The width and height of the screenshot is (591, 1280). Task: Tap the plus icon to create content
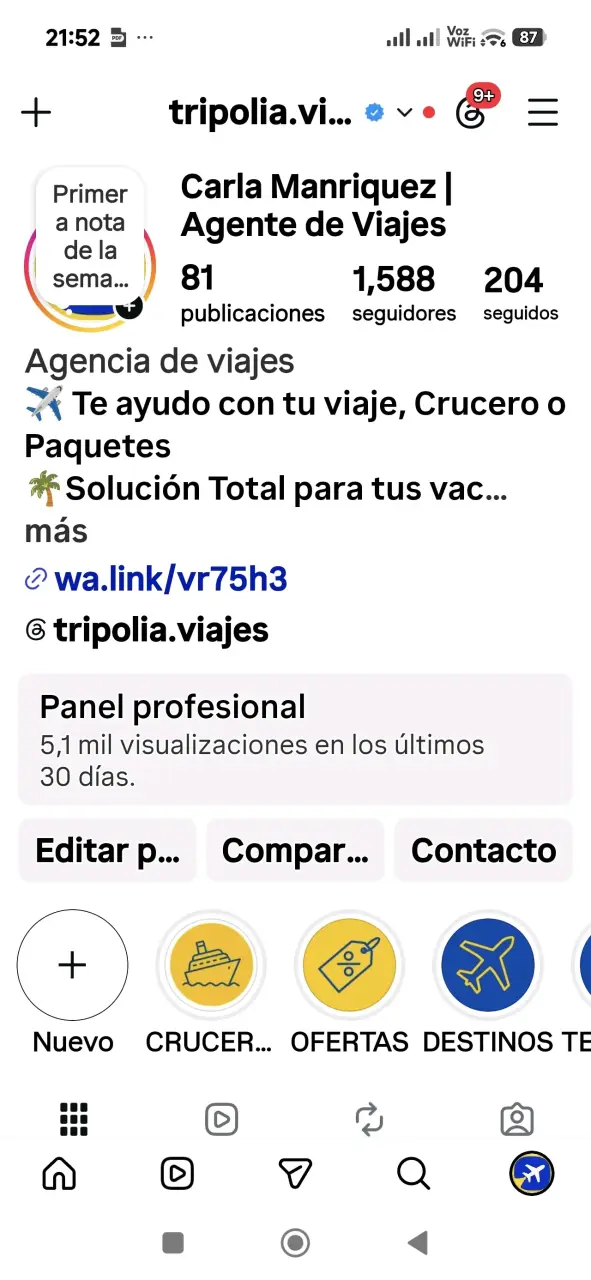pyautogui.click(x=36, y=113)
